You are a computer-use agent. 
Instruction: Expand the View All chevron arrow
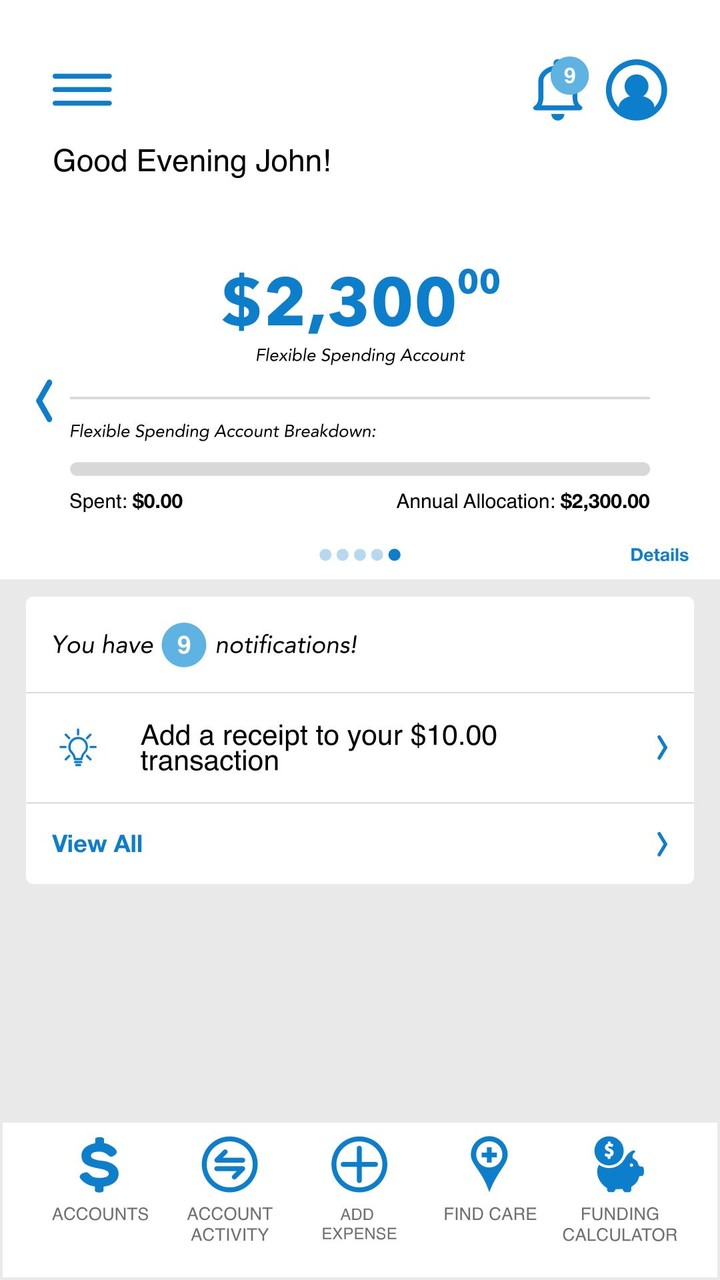point(661,844)
